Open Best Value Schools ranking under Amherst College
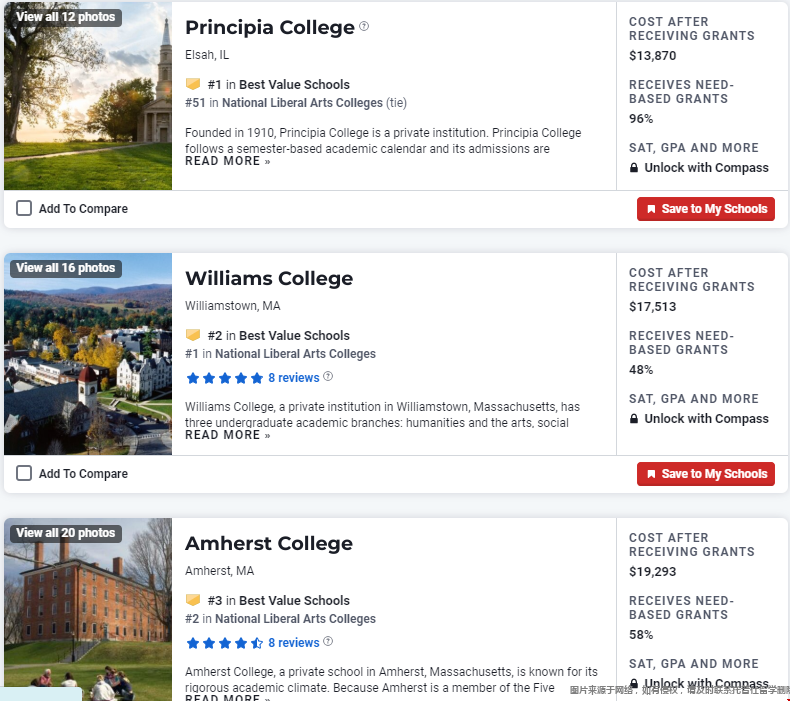 tap(294, 601)
